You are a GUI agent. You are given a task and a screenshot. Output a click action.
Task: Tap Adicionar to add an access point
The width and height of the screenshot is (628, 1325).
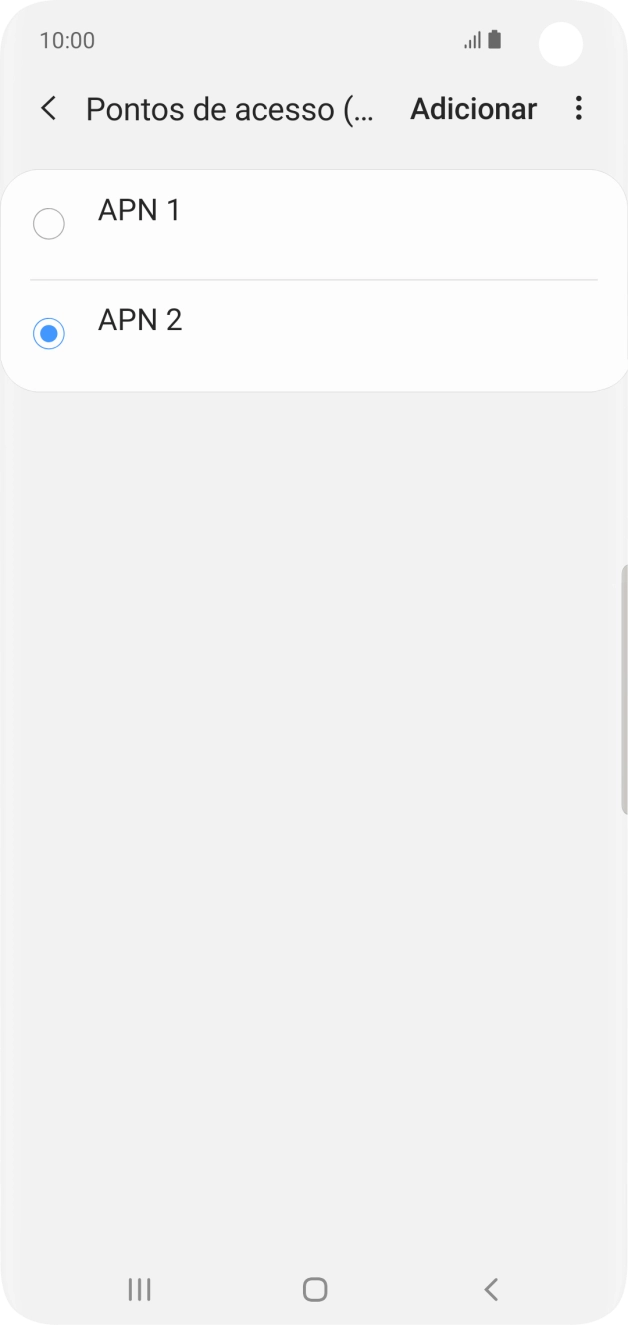[473, 109]
